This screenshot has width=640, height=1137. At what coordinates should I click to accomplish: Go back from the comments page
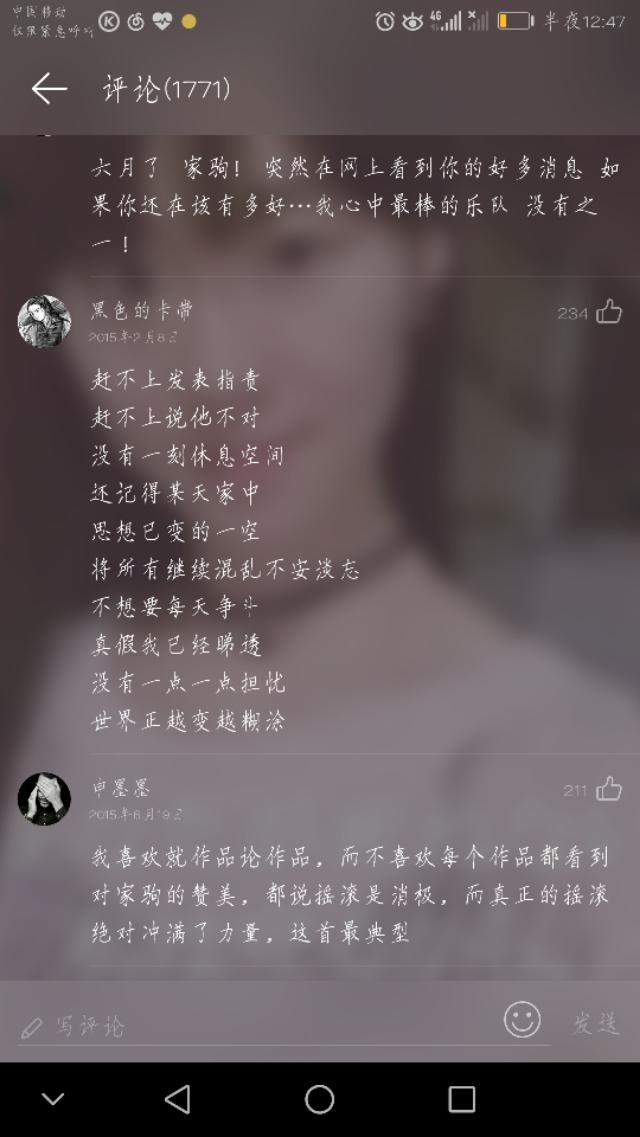48,89
